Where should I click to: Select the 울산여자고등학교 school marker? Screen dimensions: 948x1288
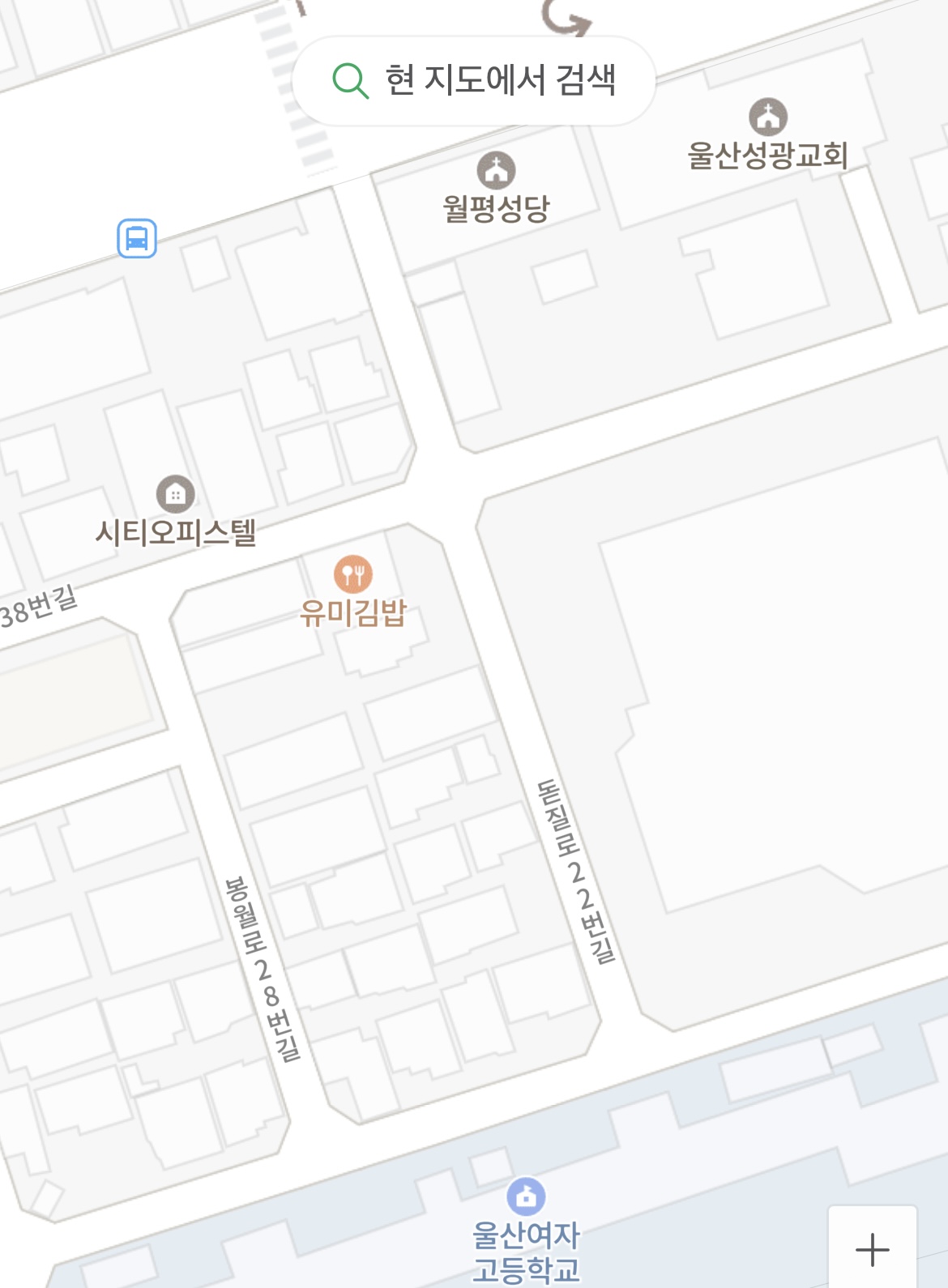point(526,1196)
